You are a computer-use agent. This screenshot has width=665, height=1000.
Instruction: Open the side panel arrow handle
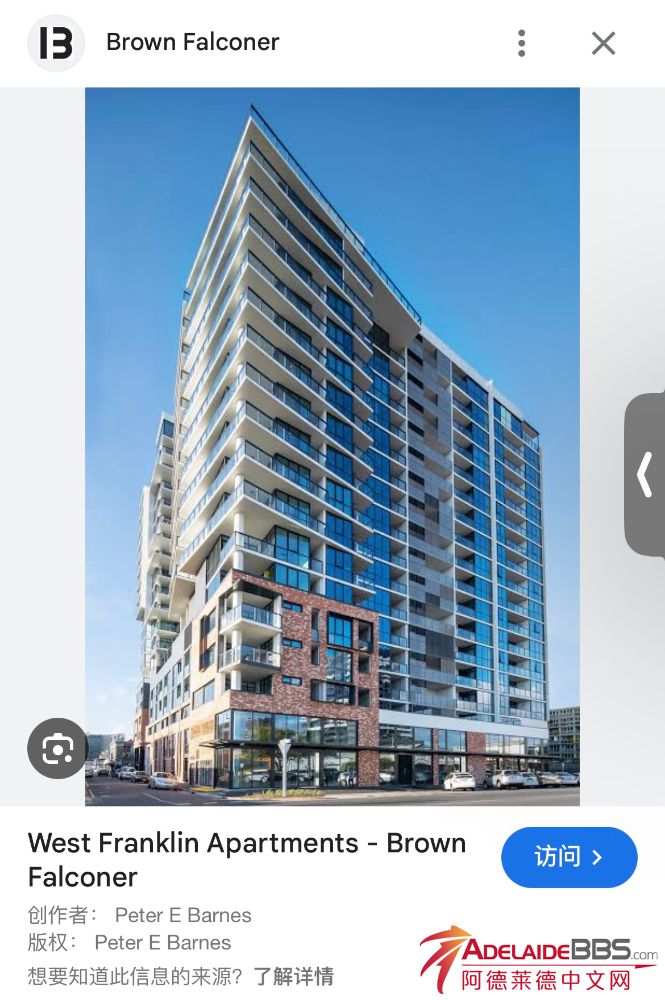[645, 475]
